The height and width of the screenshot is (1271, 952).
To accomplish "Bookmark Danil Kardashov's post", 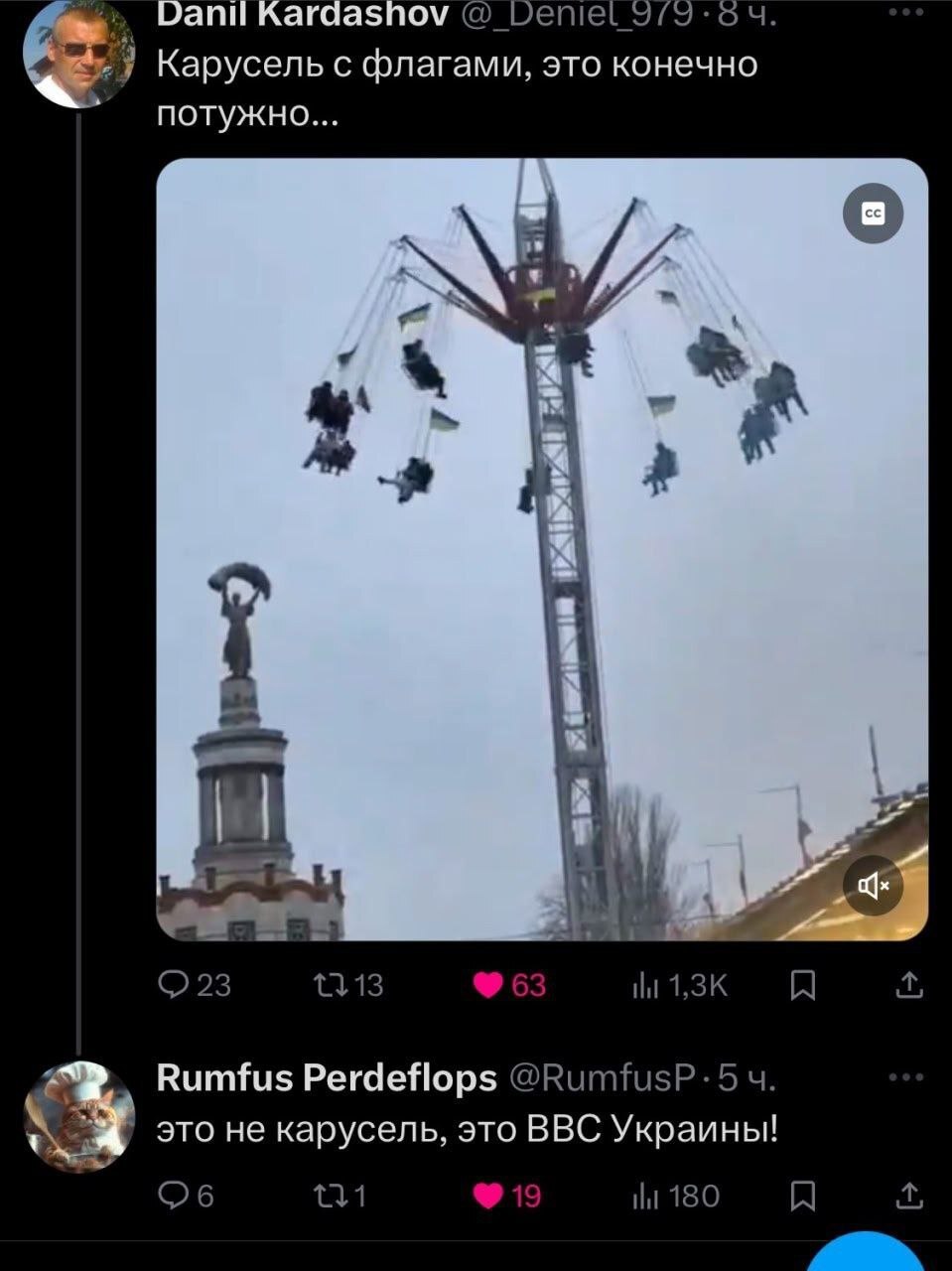I will point(802,985).
